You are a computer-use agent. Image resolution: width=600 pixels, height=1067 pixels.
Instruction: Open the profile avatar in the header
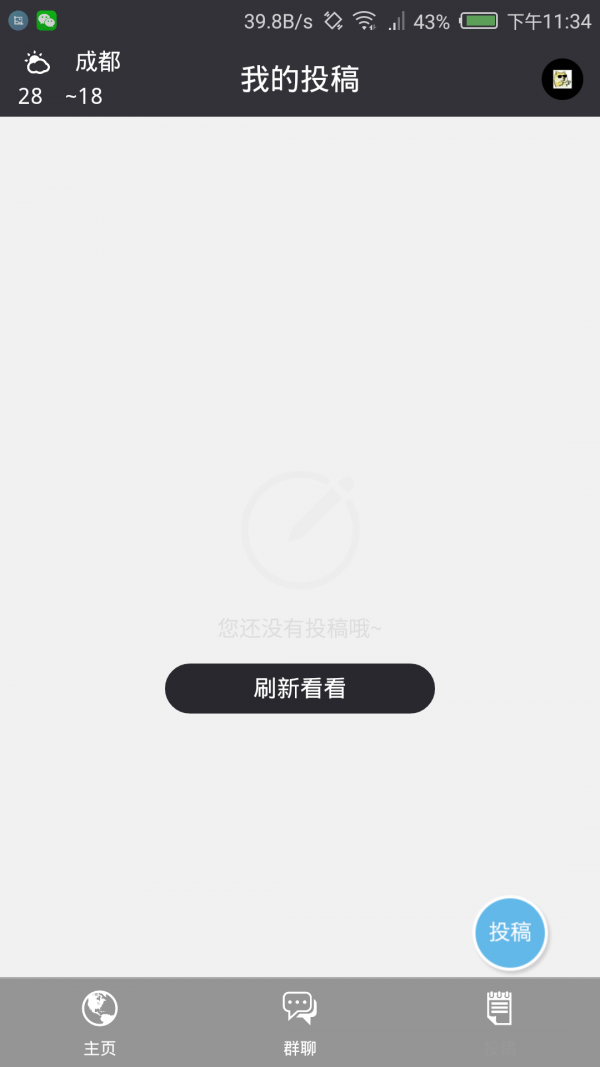[x=562, y=79]
